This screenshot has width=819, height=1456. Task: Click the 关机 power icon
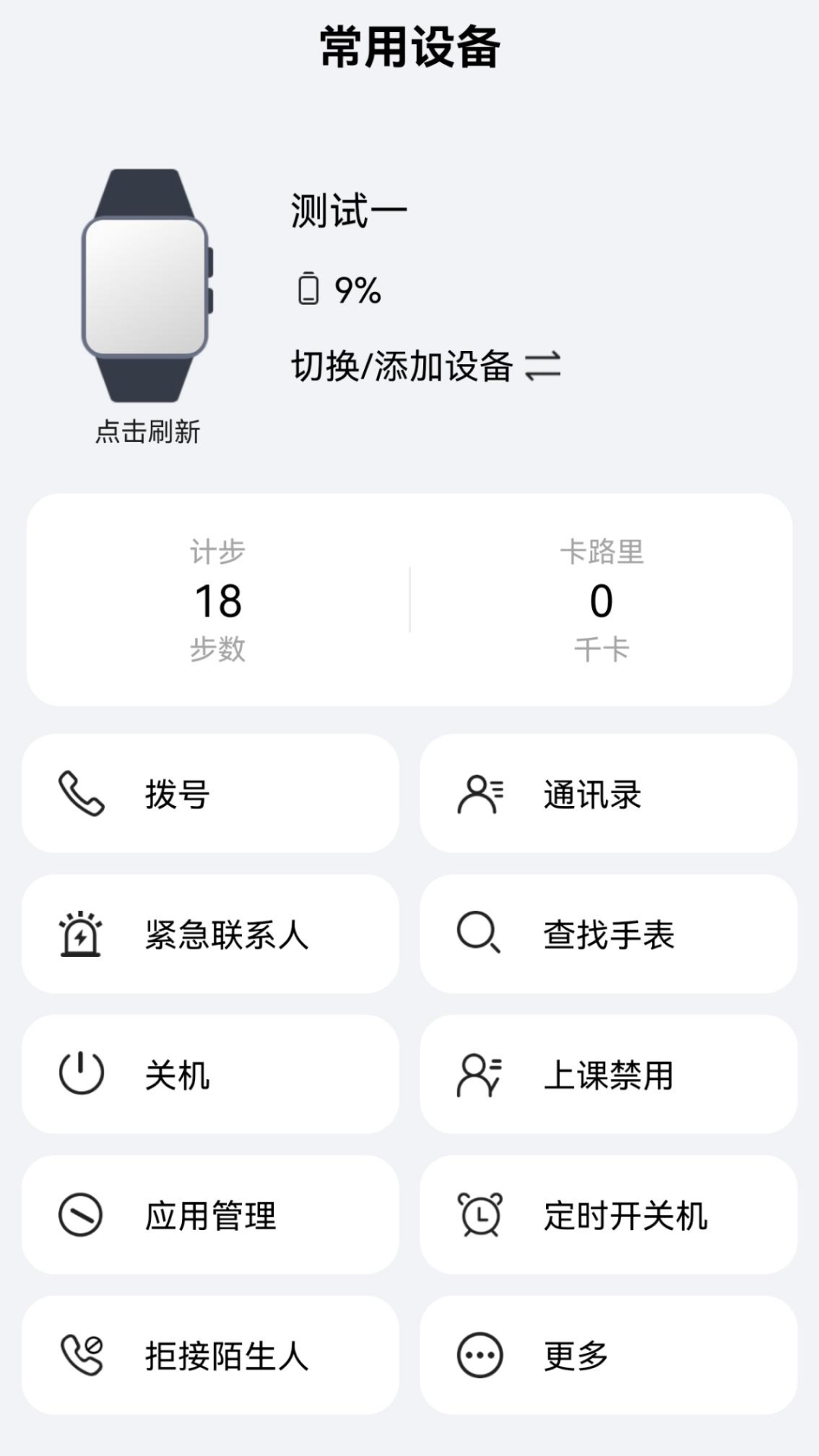click(80, 1075)
